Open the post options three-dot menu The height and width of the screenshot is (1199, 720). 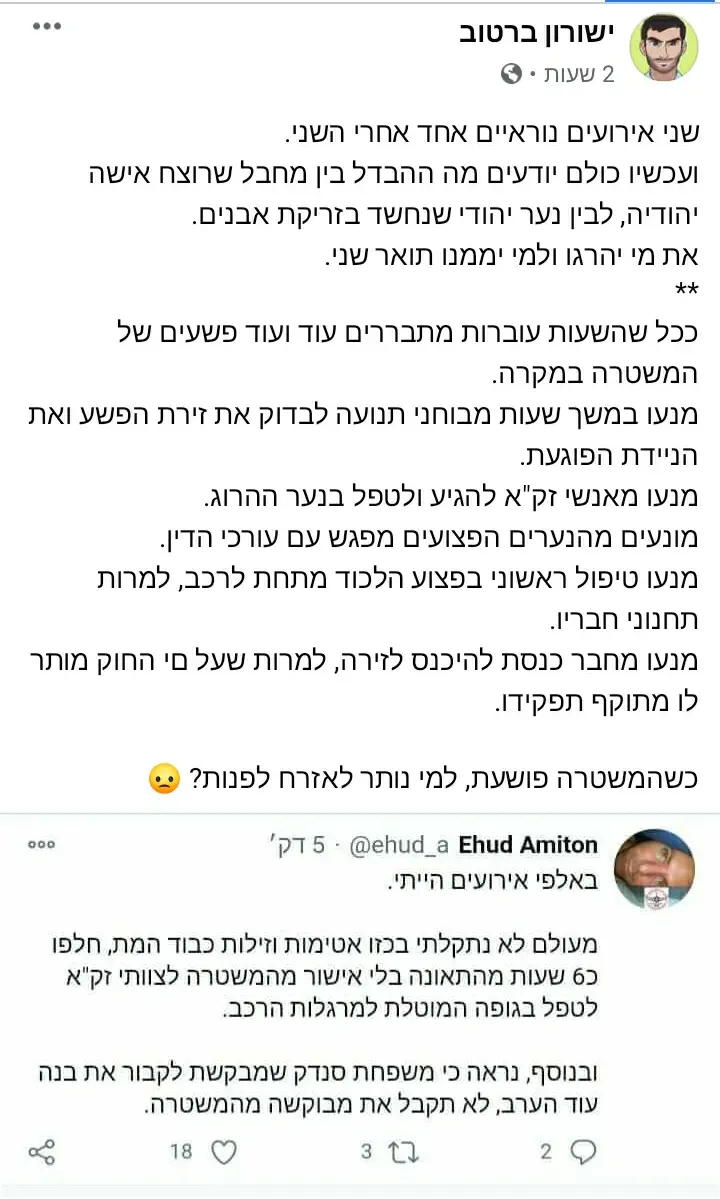[x=47, y=26]
